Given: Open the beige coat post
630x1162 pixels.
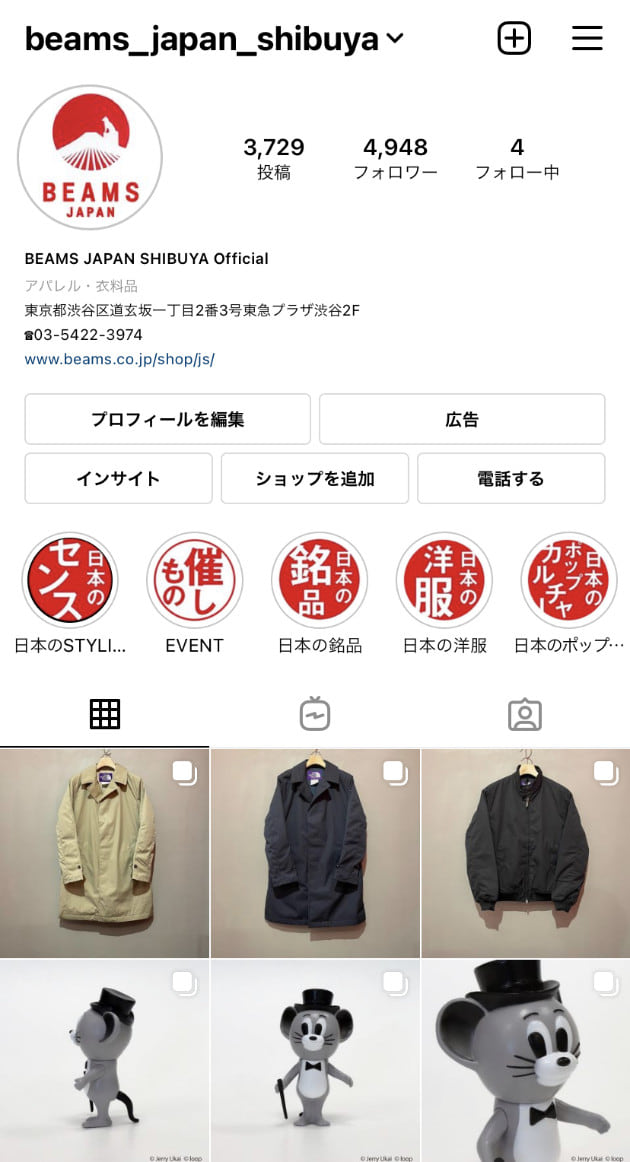Looking at the screenshot, I should pos(104,853).
